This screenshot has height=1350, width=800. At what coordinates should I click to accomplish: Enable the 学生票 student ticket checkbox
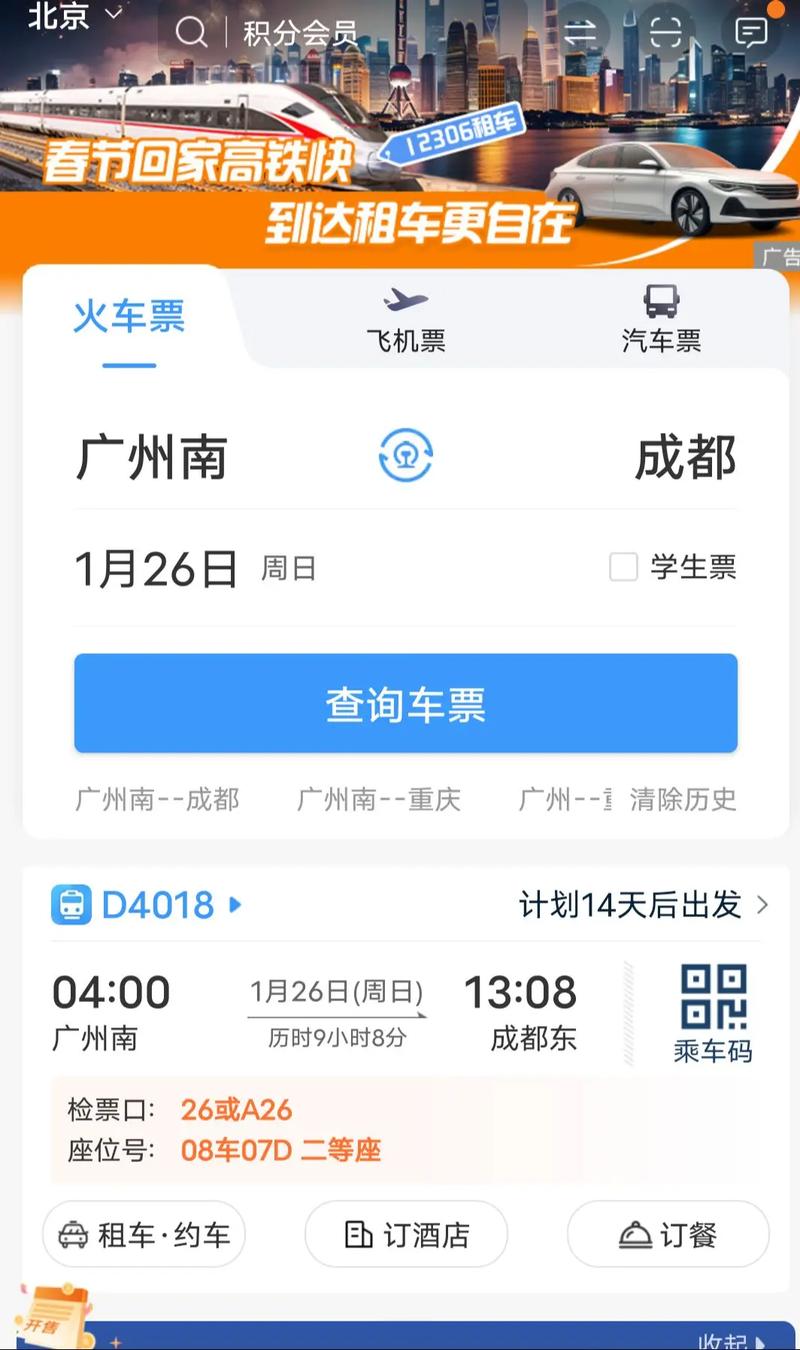coord(623,567)
